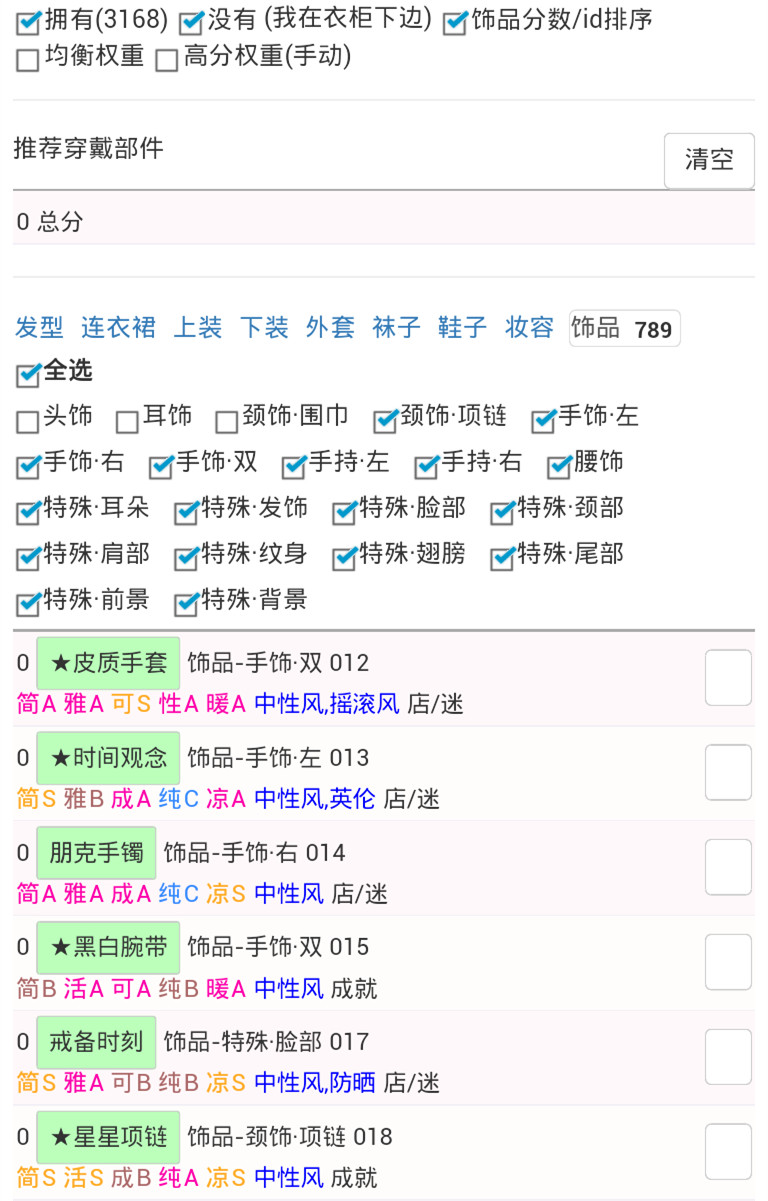
Task: Tap the 清空 button
Action: [708, 160]
